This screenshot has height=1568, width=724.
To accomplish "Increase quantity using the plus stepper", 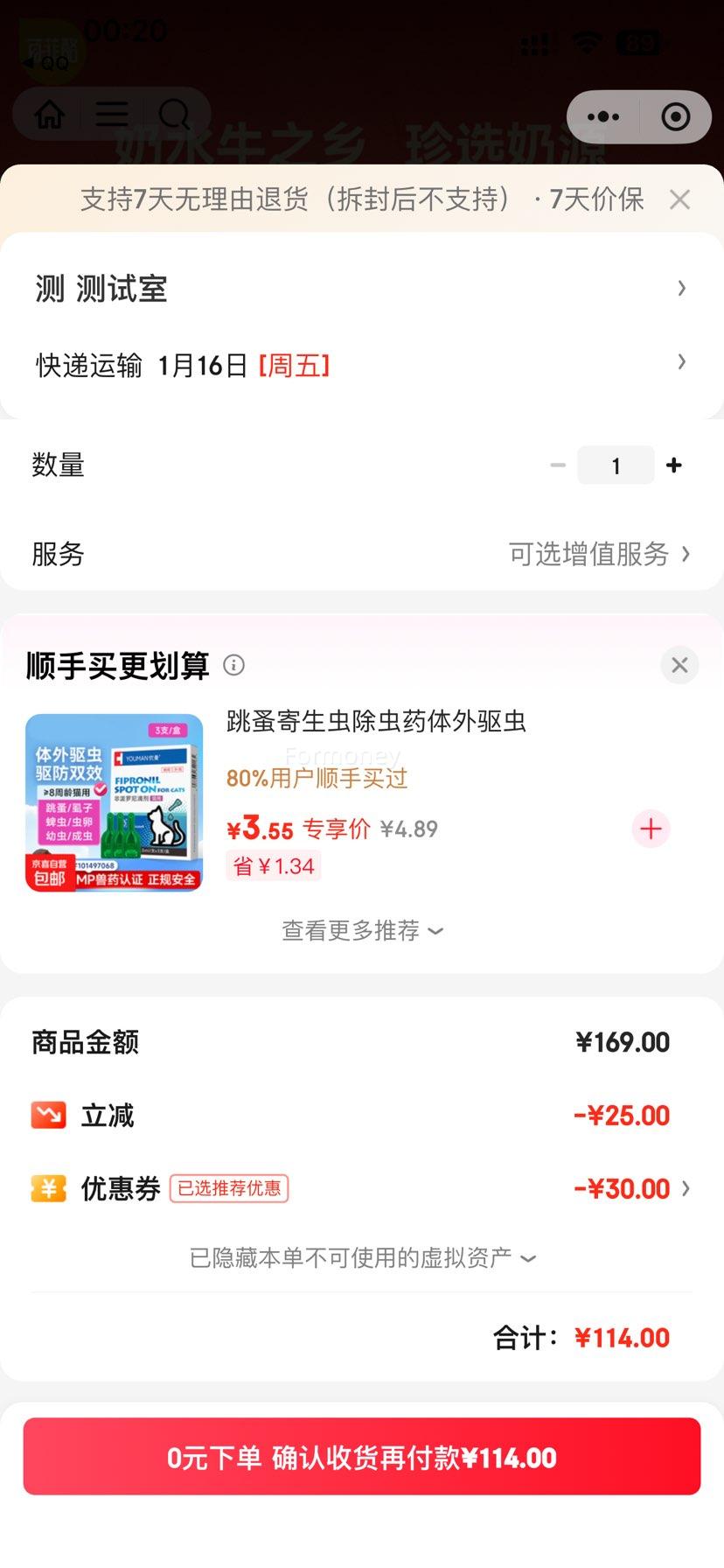I will (x=673, y=465).
